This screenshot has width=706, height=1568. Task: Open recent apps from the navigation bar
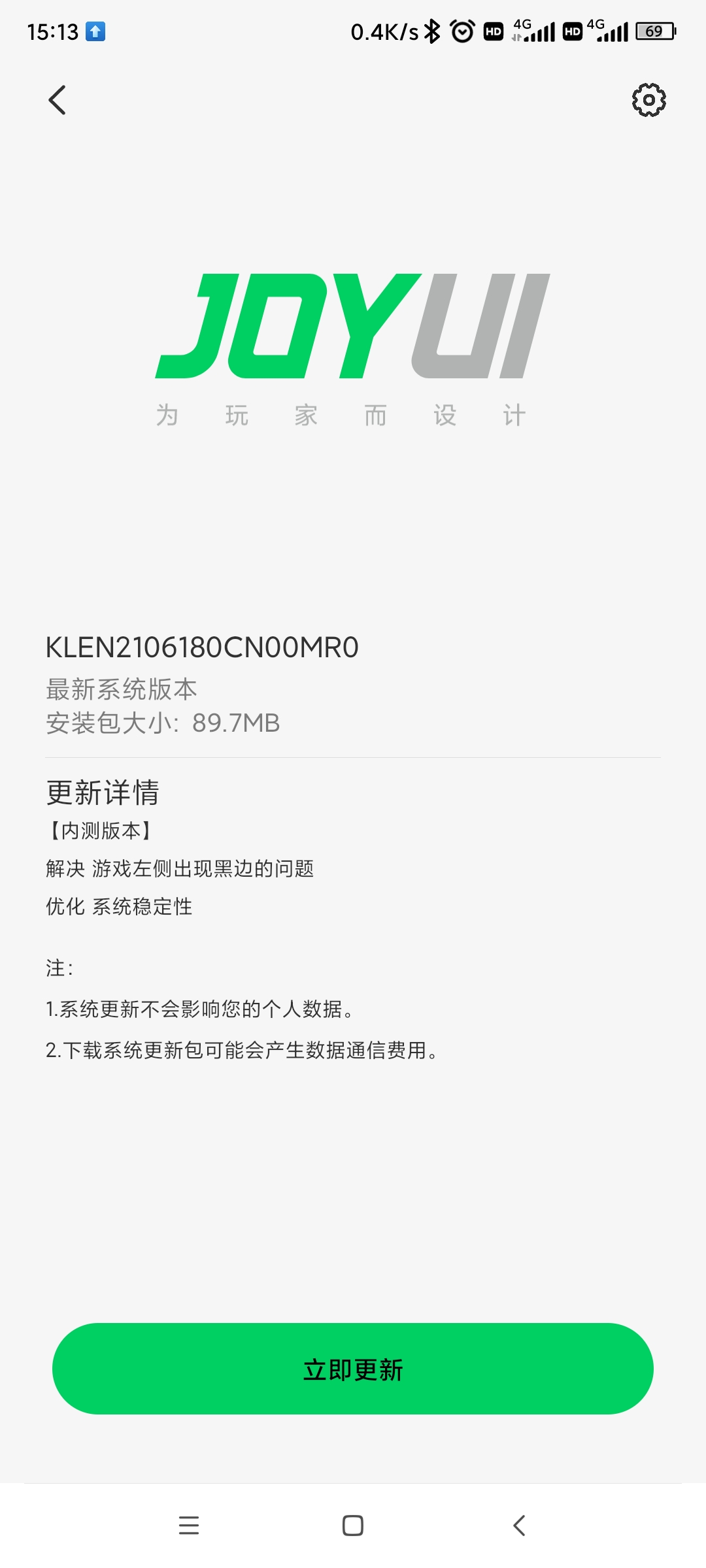189,1525
